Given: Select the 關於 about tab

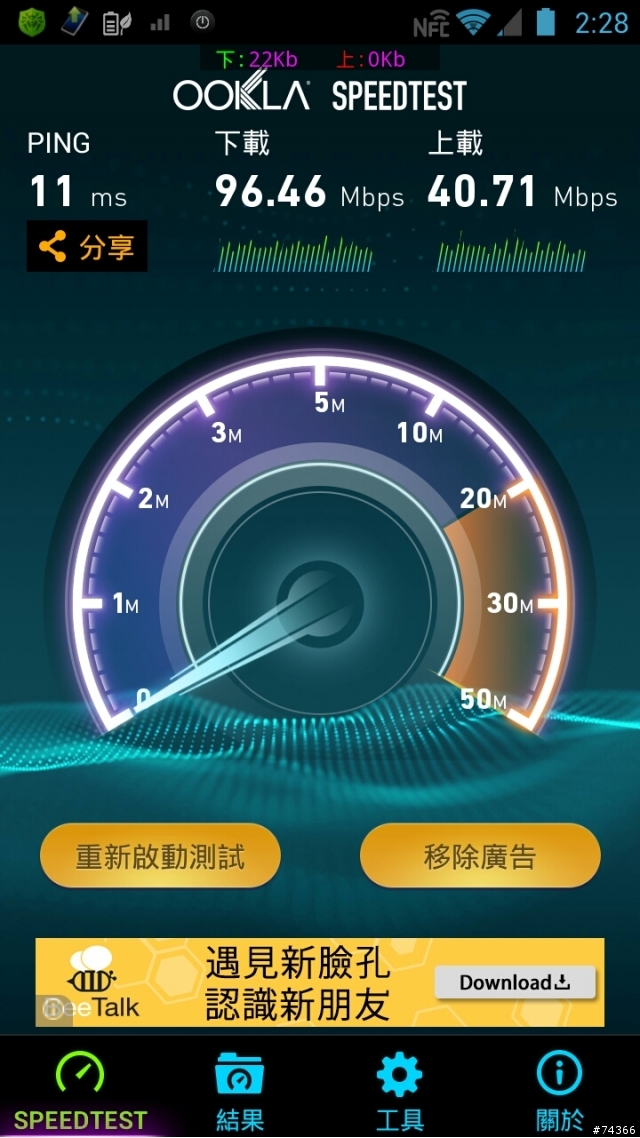Looking at the screenshot, I should click(x=559, y=1092).
